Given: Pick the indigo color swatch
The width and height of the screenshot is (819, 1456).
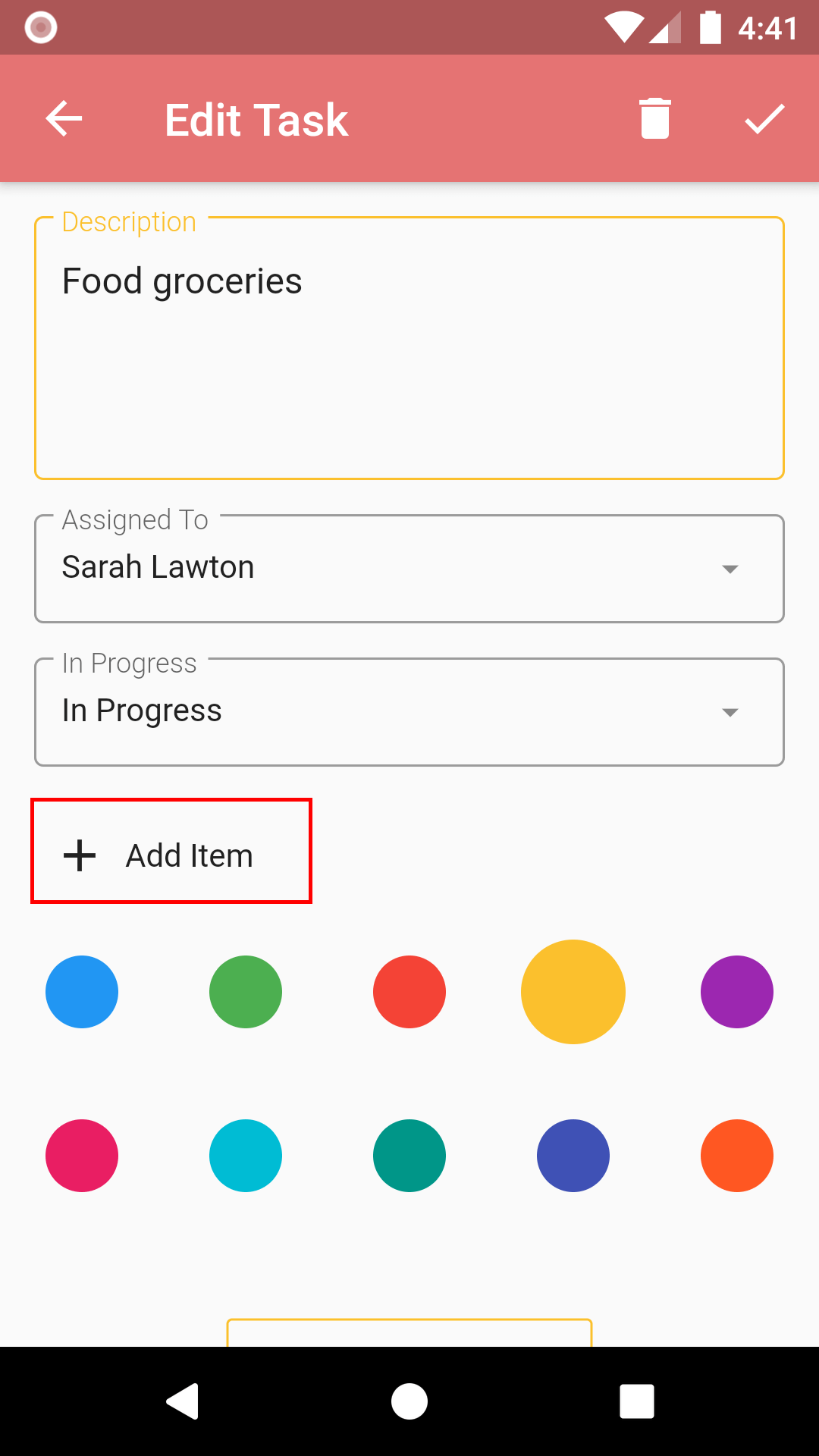Looking at the screenshot, I should click(573, 1156).
